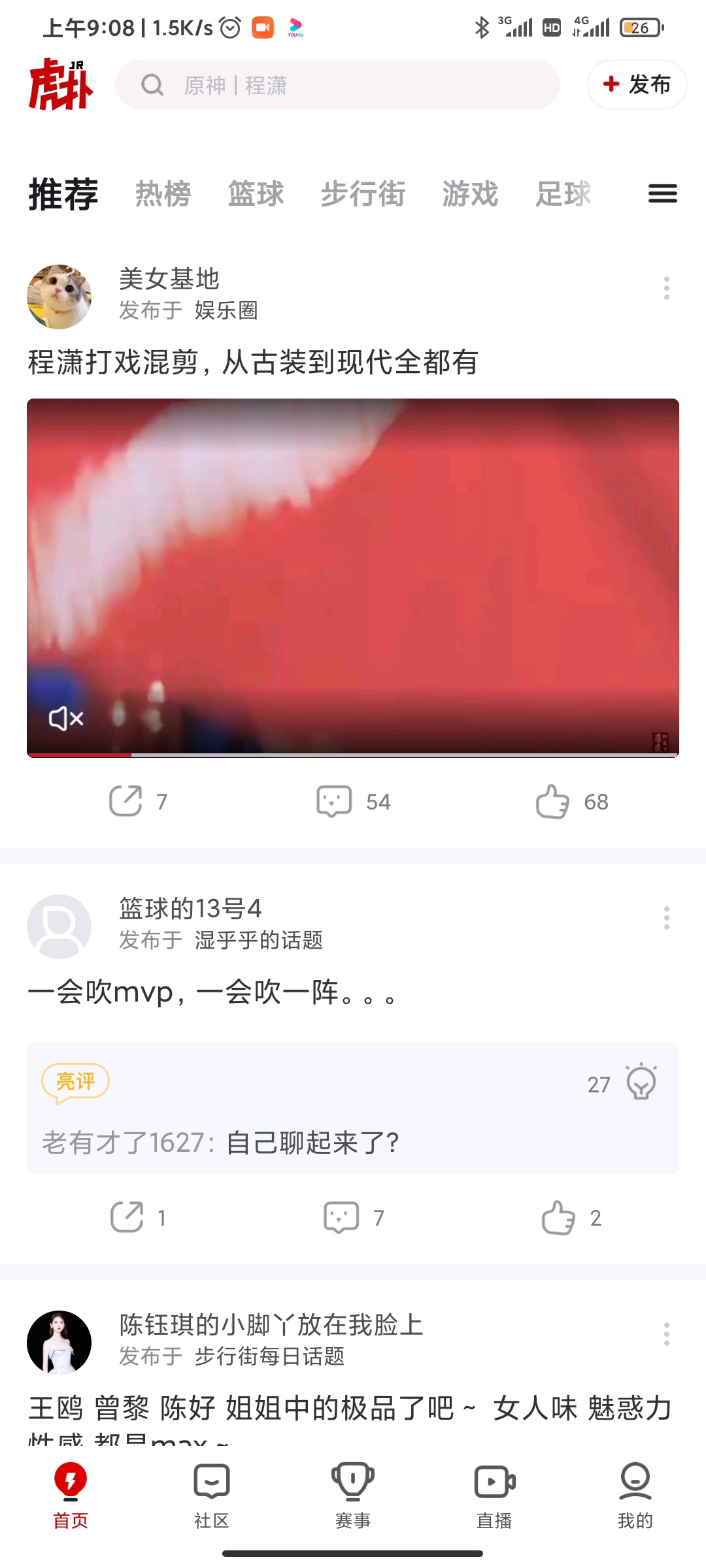
Task: Tap the lightbulb icon beside count 27
Action: pyautogui.click(x=641, y=1082)
